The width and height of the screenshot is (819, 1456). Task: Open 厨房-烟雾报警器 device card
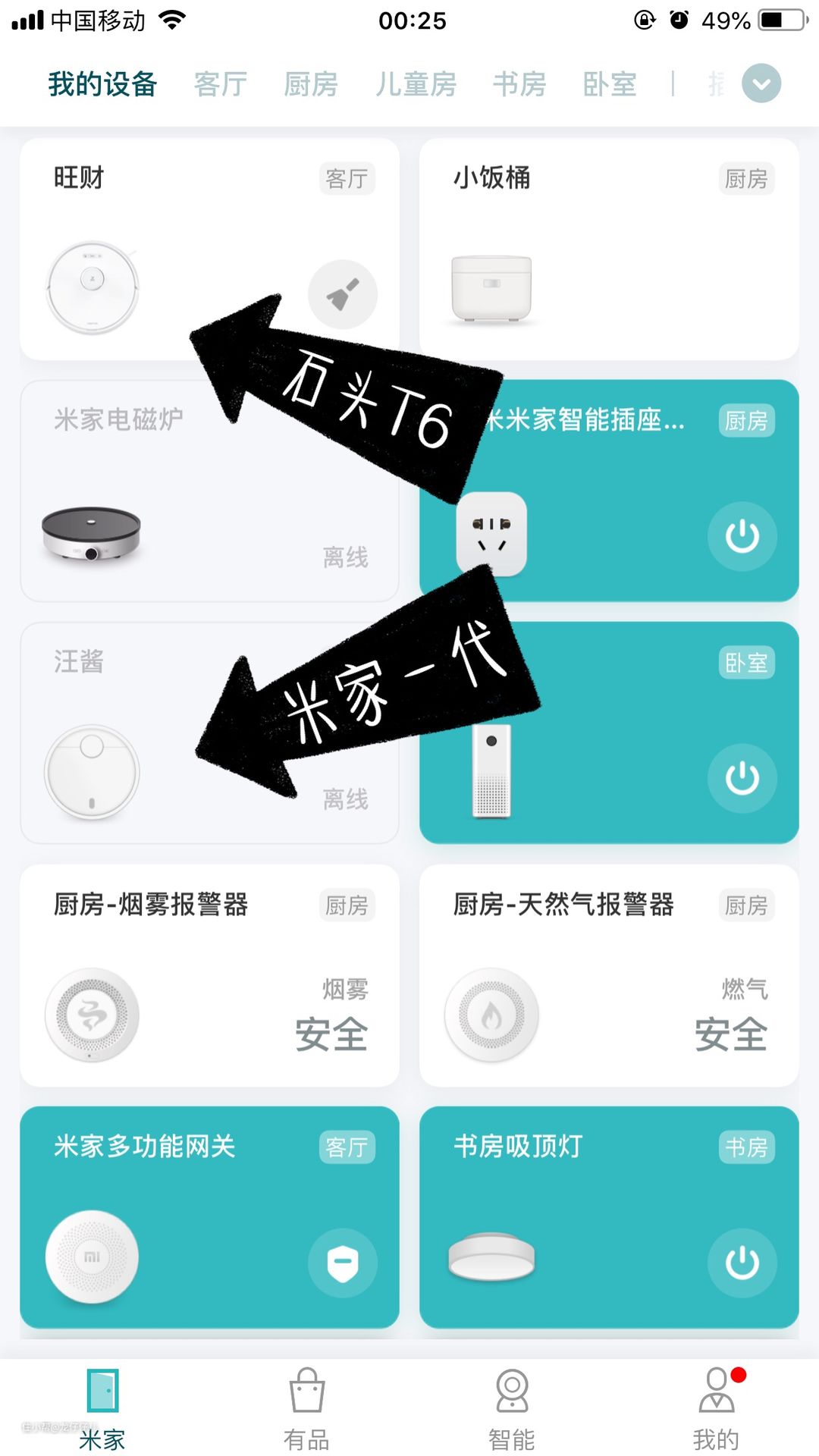(209, 975)
